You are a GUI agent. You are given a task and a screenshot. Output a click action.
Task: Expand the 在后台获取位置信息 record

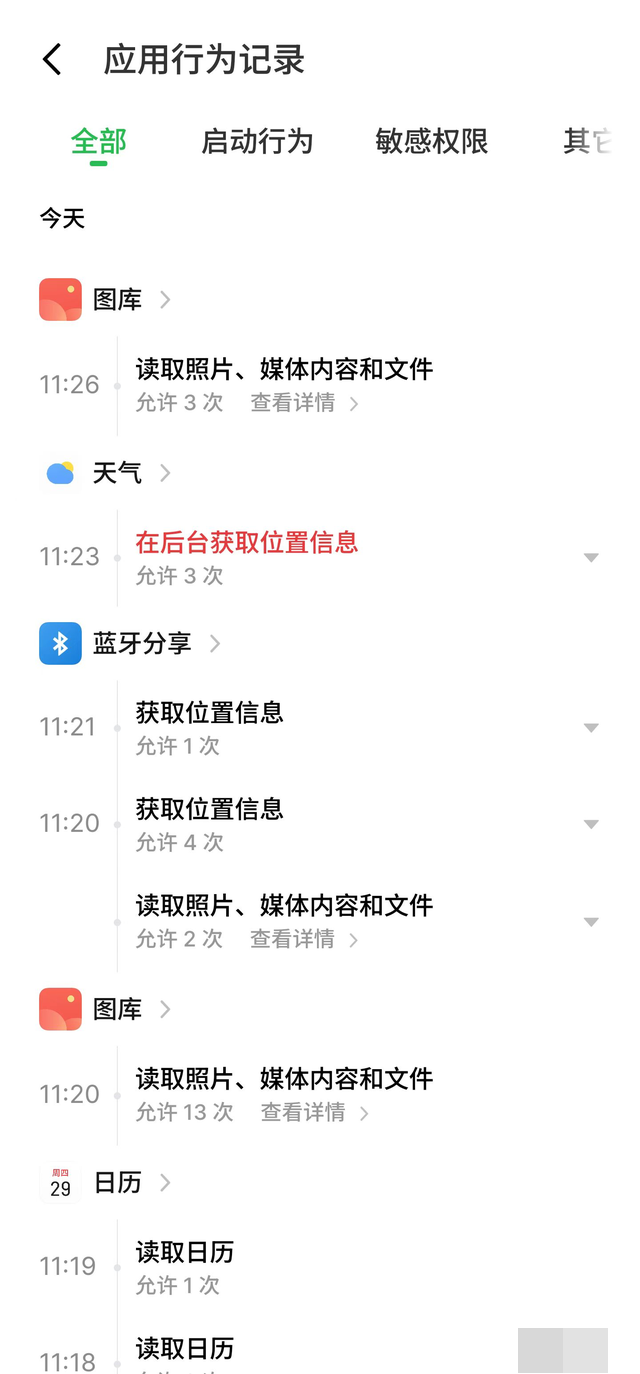click(x=591, y=557)
